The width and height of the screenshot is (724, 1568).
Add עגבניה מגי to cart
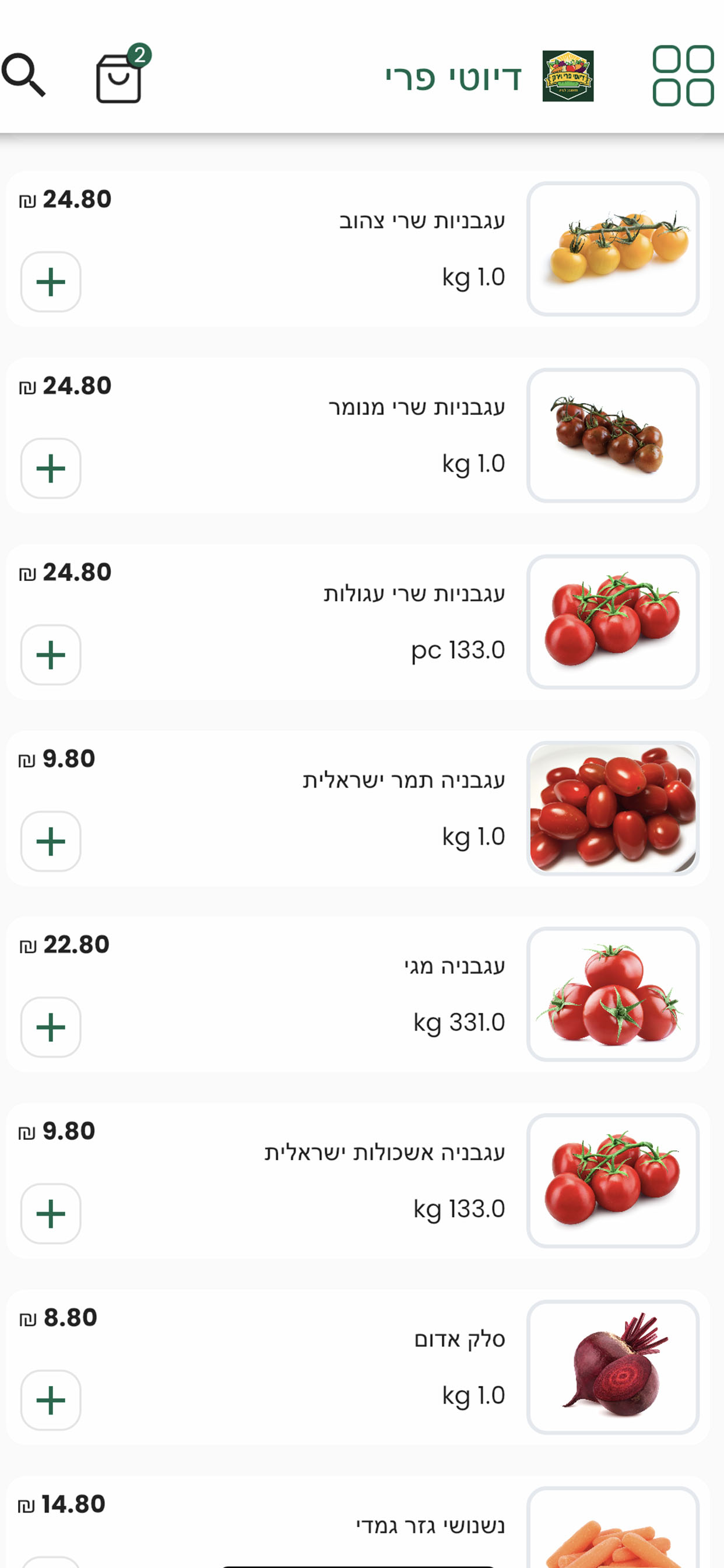(x=51, y=1027)
